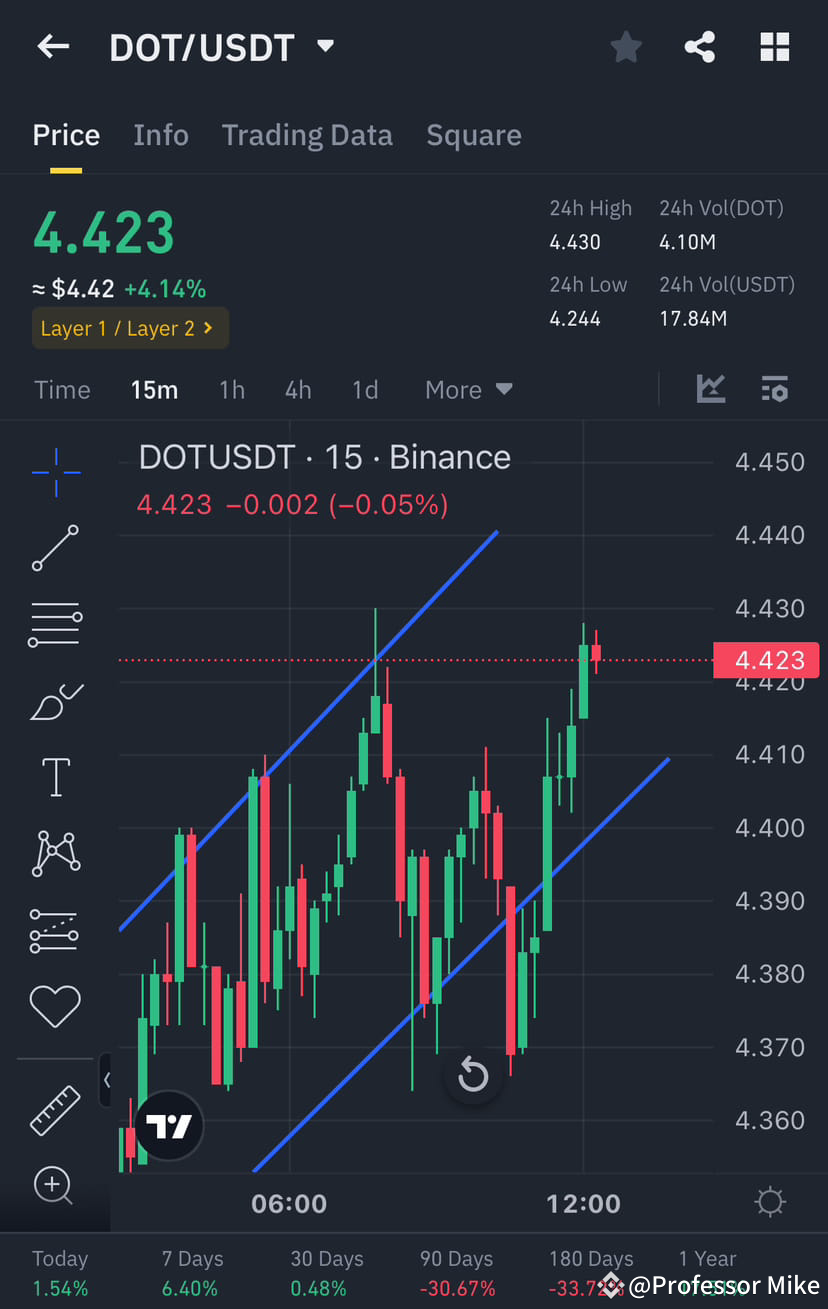
Task: Reset the chart view with circular arrow
Action: point(472,1075)
